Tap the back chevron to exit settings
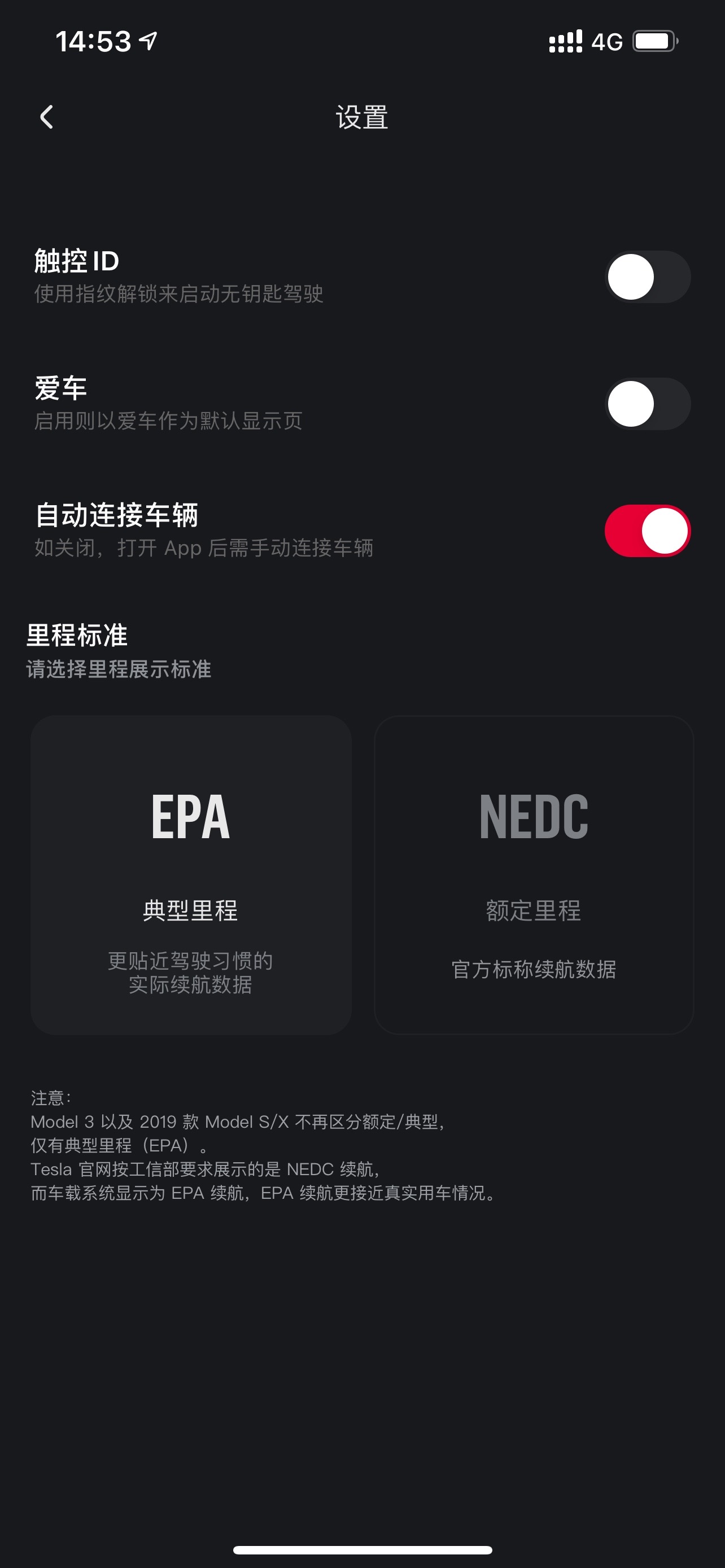Screen dimensions: 725x1568 coord(46,116)
